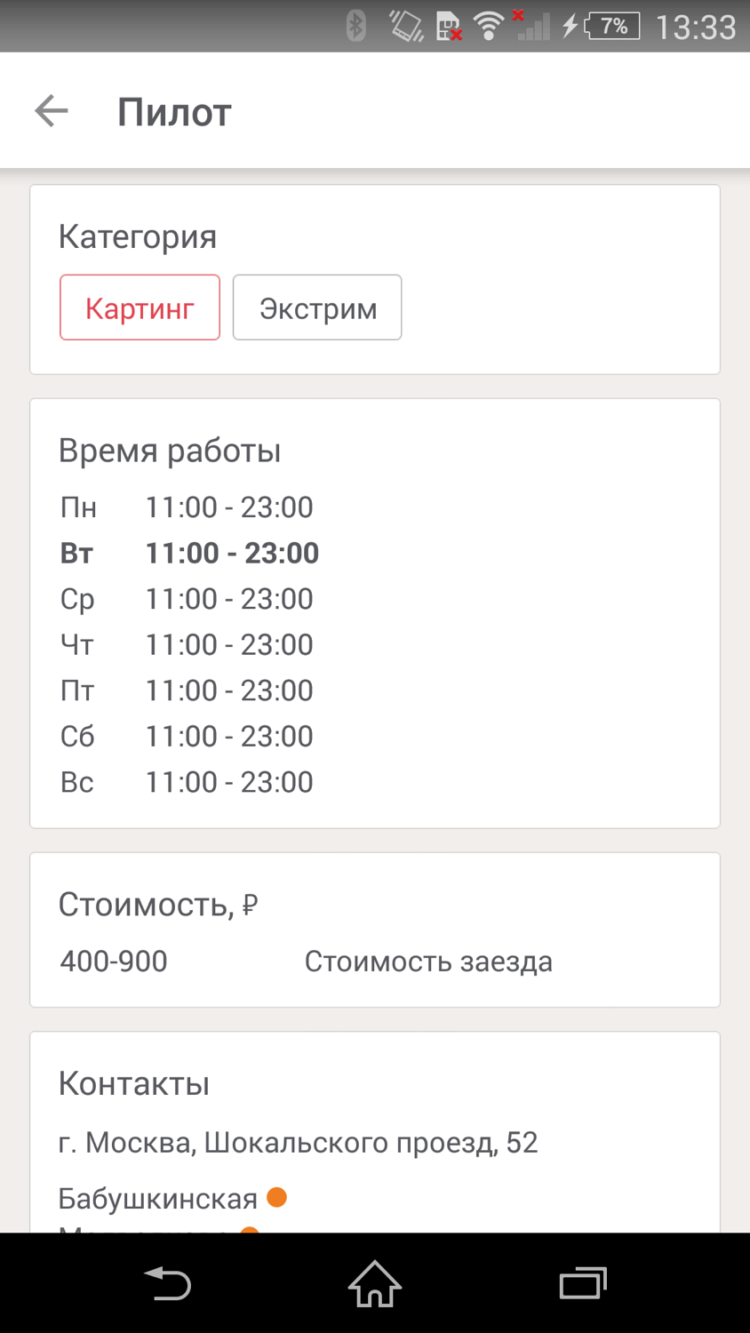Expand the Стоимость section
This screenshot has height=1333, width=750.
click(x=158, y=903)
